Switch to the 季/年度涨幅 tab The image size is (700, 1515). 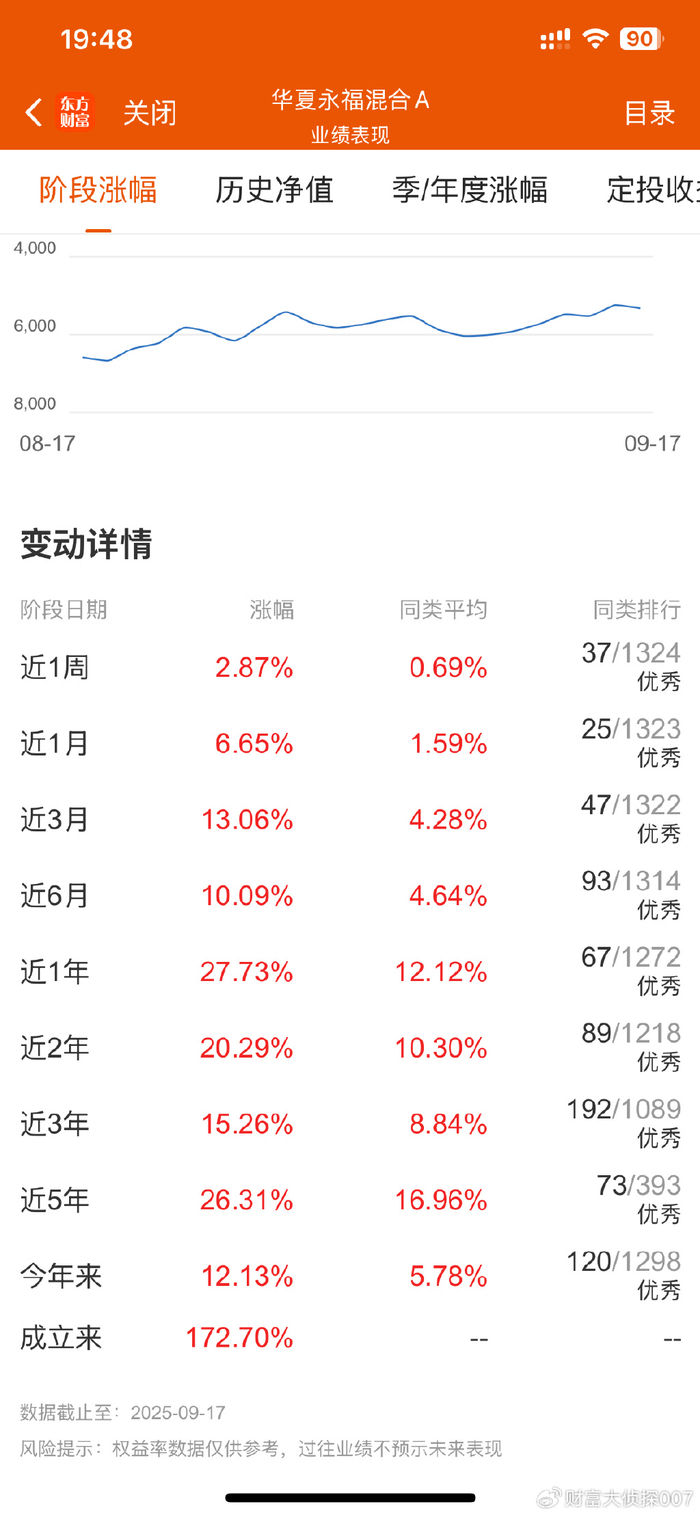click(x=470, y=189)
